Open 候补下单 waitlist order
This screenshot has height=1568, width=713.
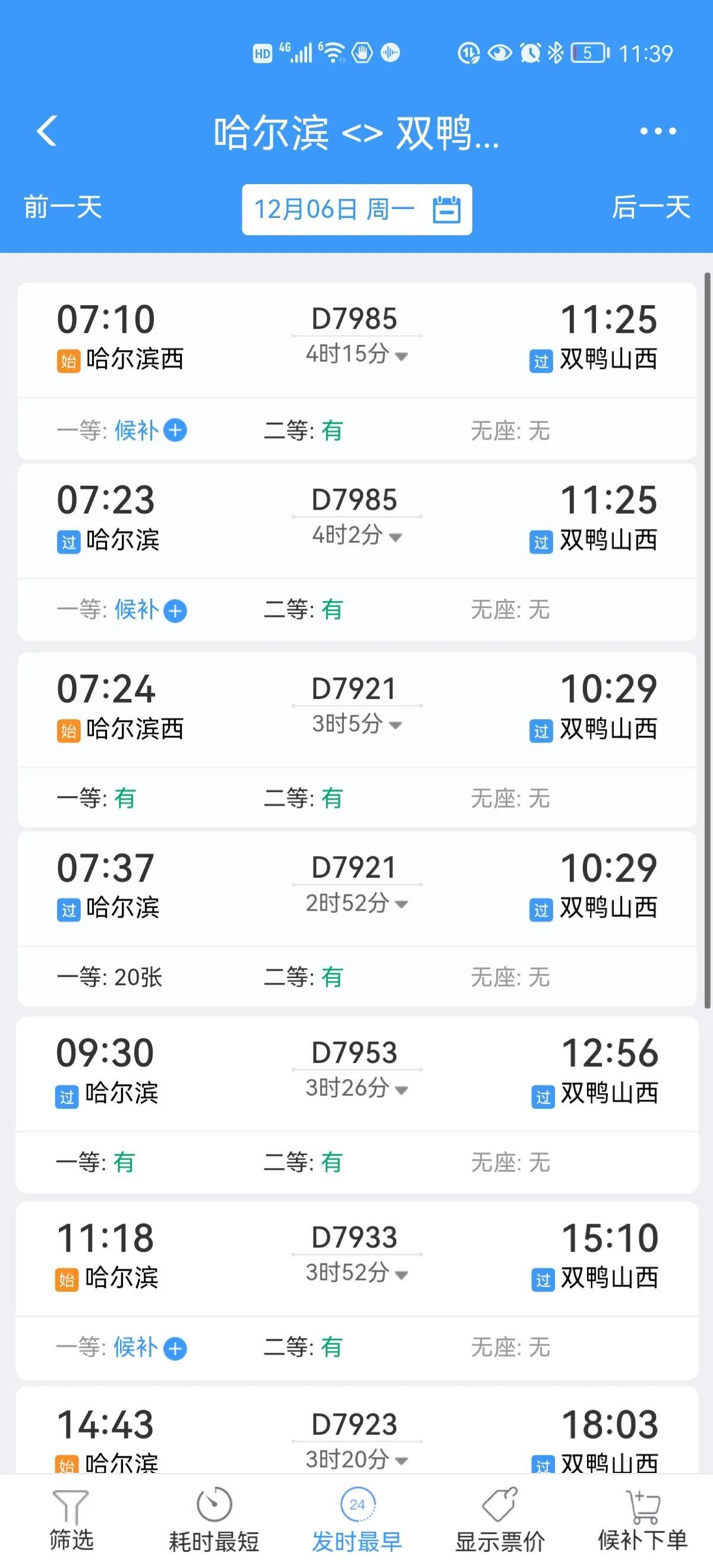click(642, 1519)
